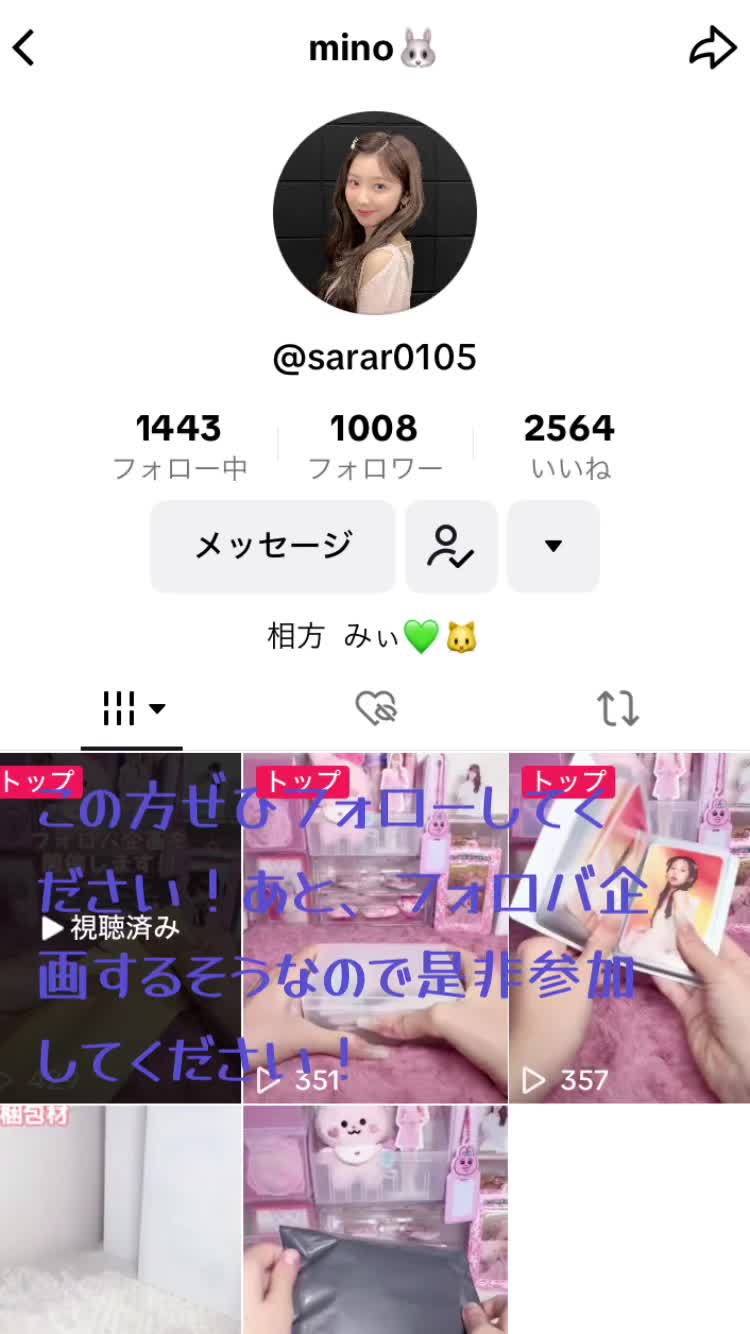Image resolution: width=750 pixels, height=1334 pixels.
Task: Open the following-status person icon button
Action: 451,546
